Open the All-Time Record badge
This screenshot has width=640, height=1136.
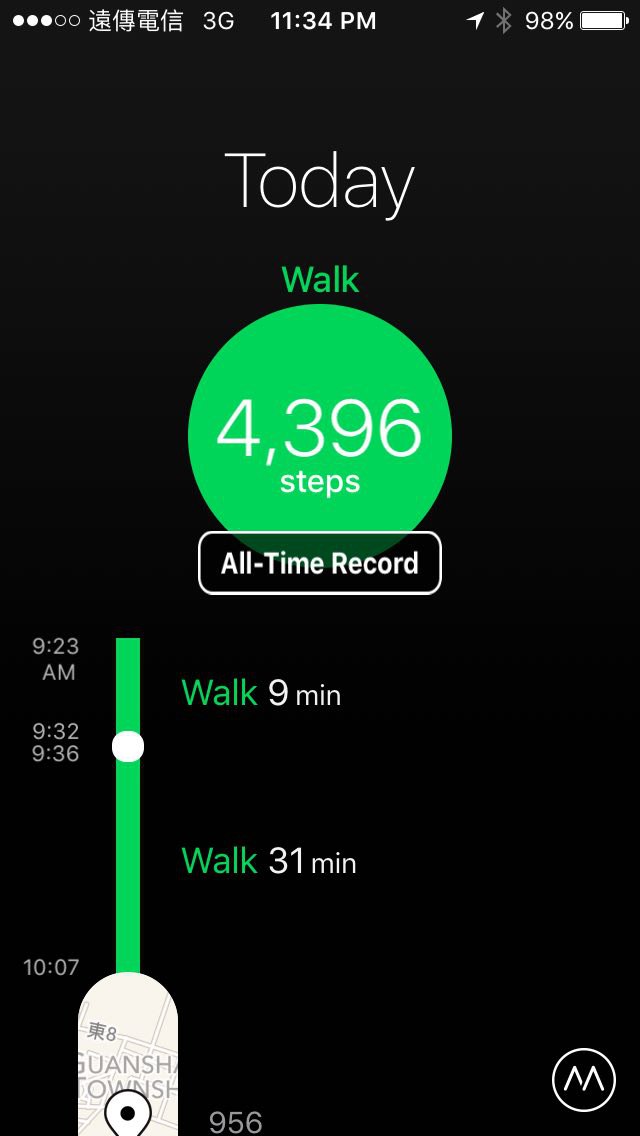(320, 563)
